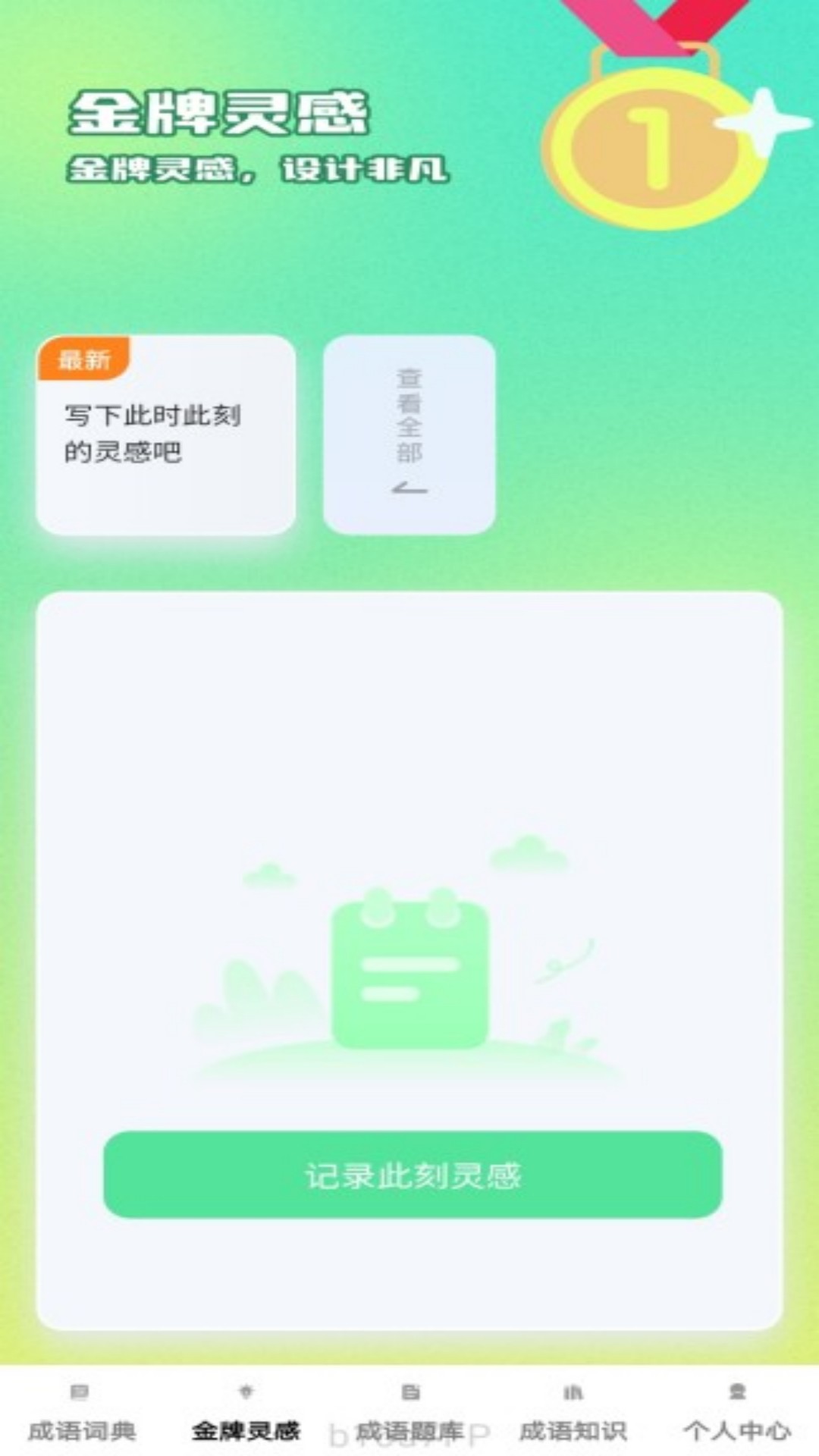819x1456 pixels.
Task: Go to the 成语题库 tab
Action: (x=409, y=1415)
